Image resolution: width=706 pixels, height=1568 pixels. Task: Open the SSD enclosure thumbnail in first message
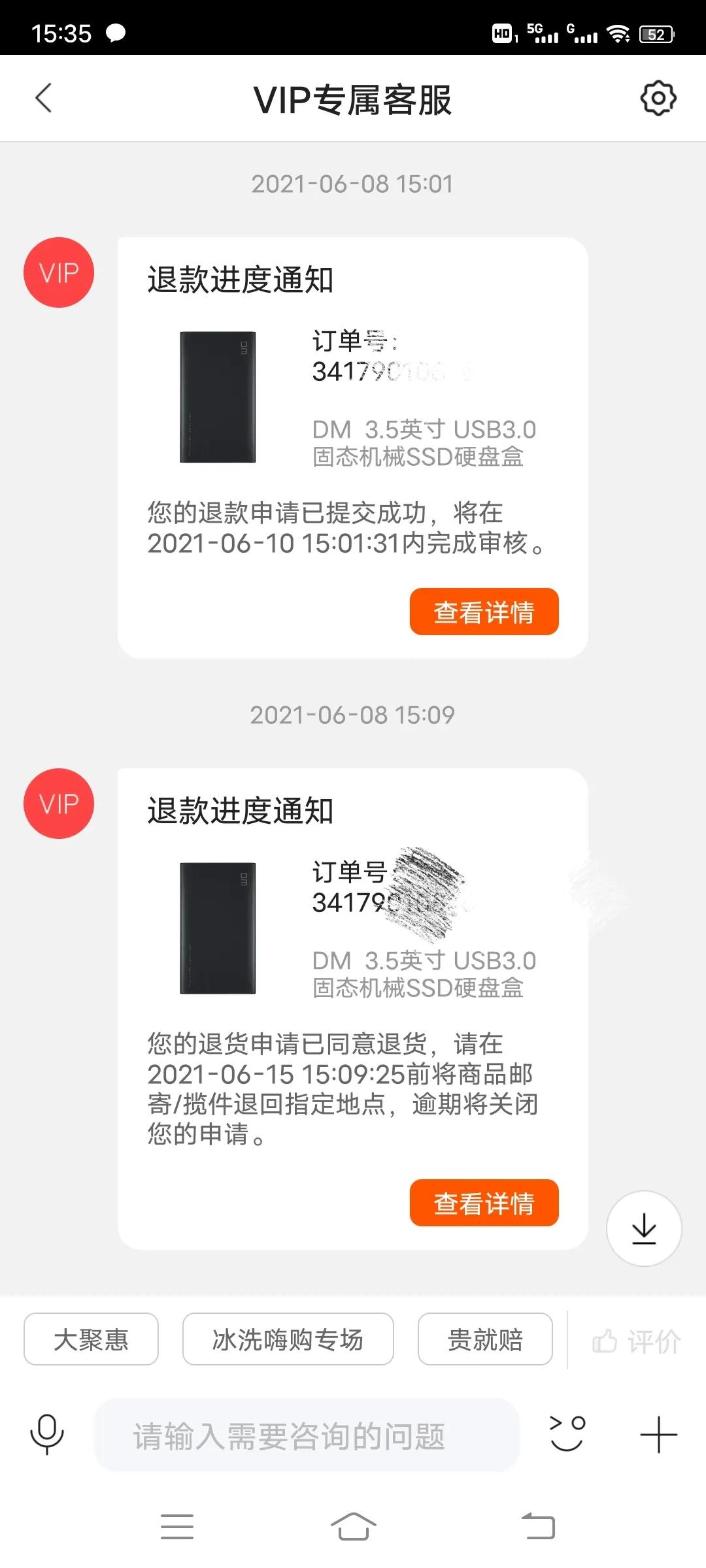[x=218, y=399]
